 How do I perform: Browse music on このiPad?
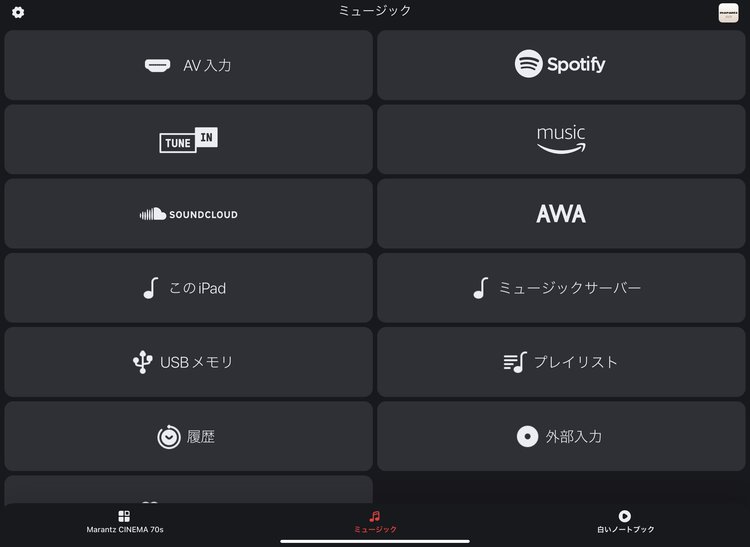point(188,288)
